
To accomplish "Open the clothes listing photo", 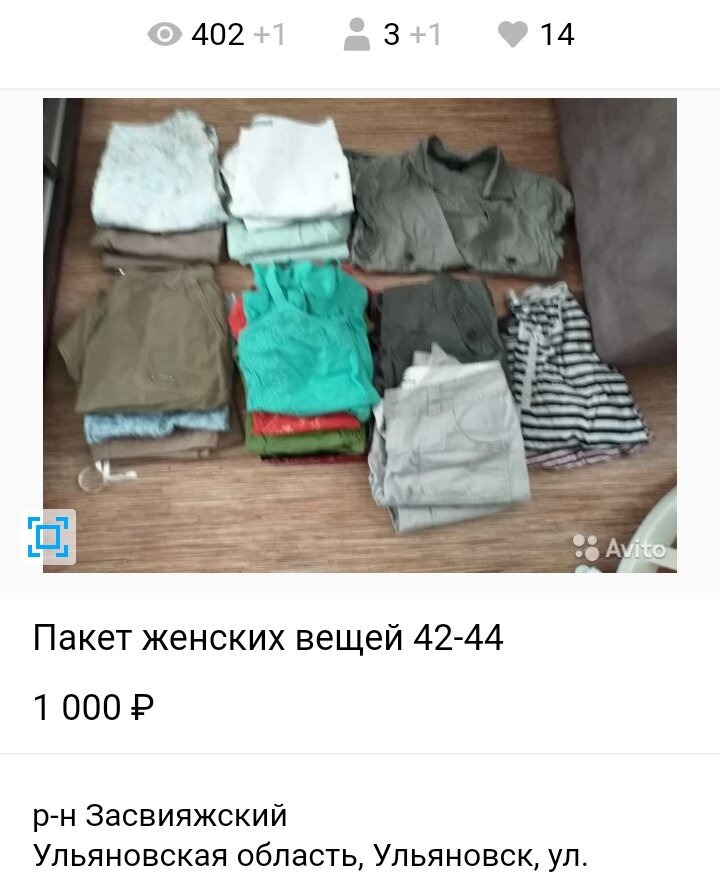I will (360, 335).
